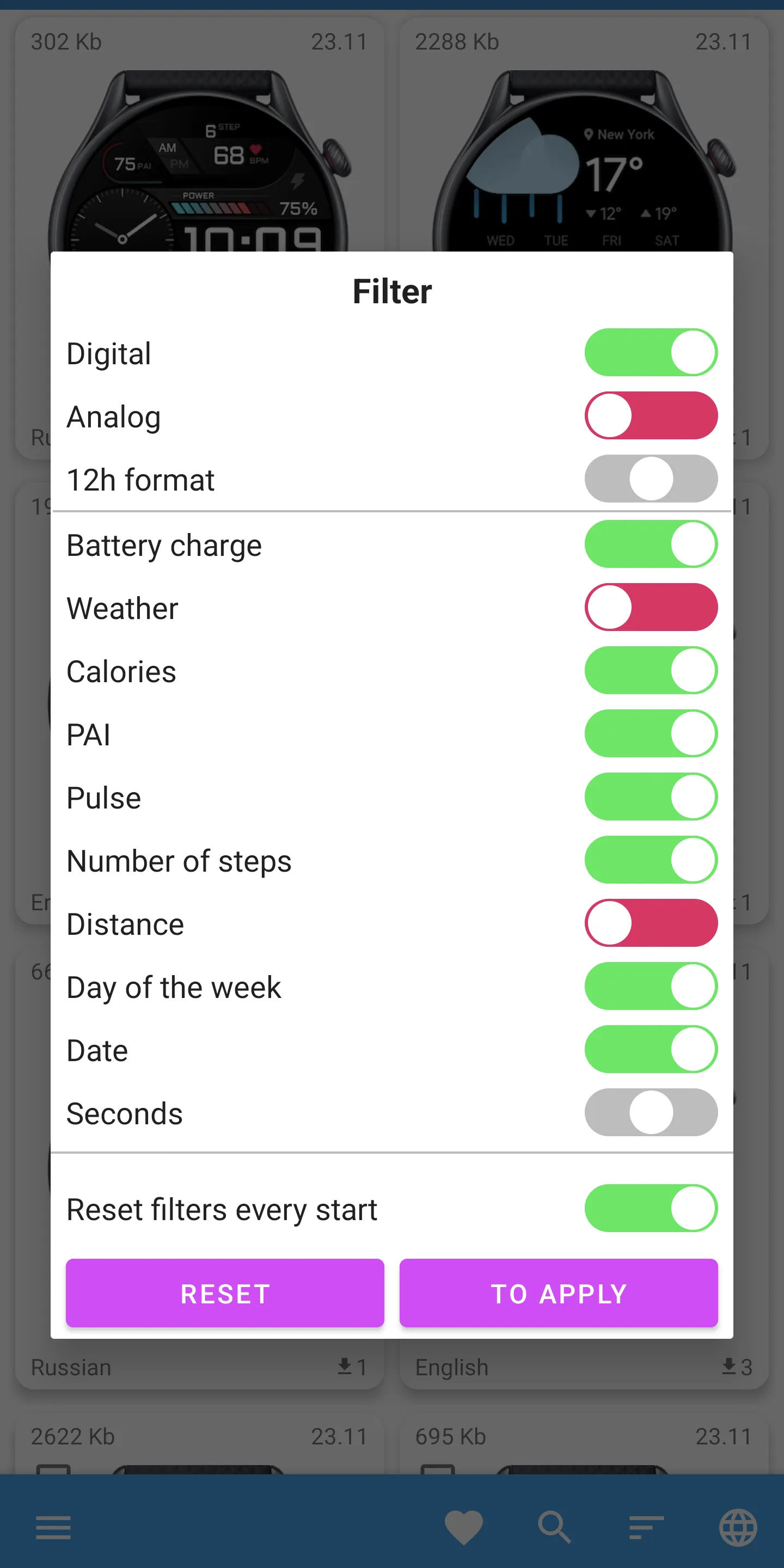
Task: Turn off the Pulse filter
Action: [x=651, y=797]
